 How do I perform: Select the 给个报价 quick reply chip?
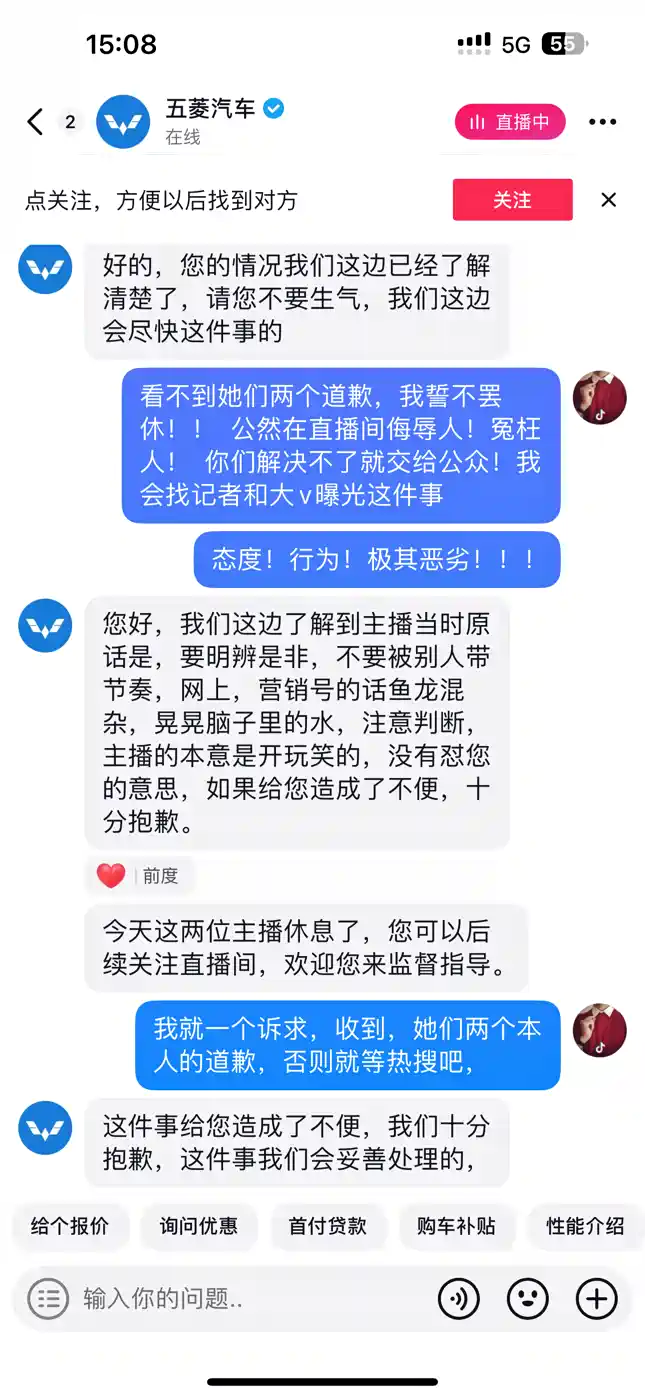coord(70,1226)
